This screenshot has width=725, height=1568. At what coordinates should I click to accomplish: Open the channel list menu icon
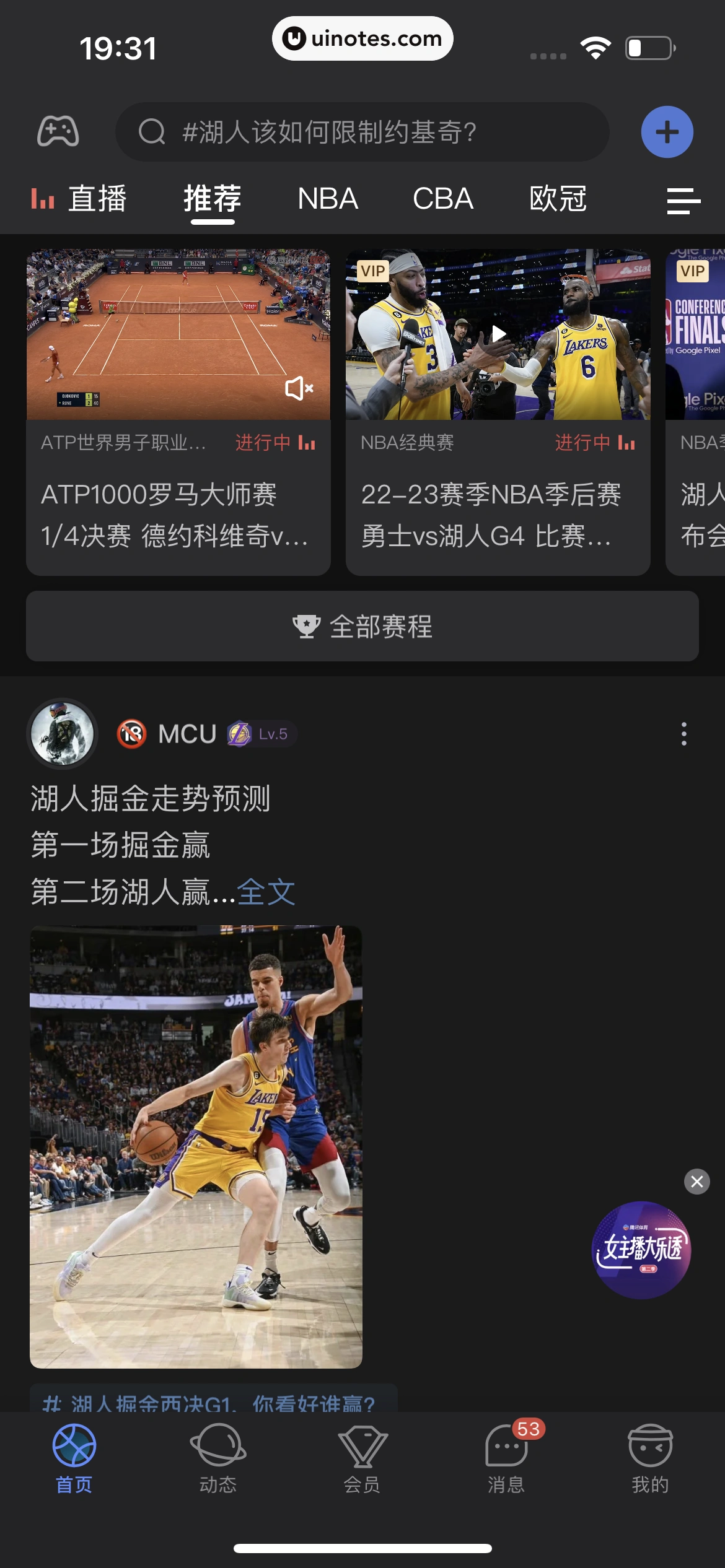(683, 201)
